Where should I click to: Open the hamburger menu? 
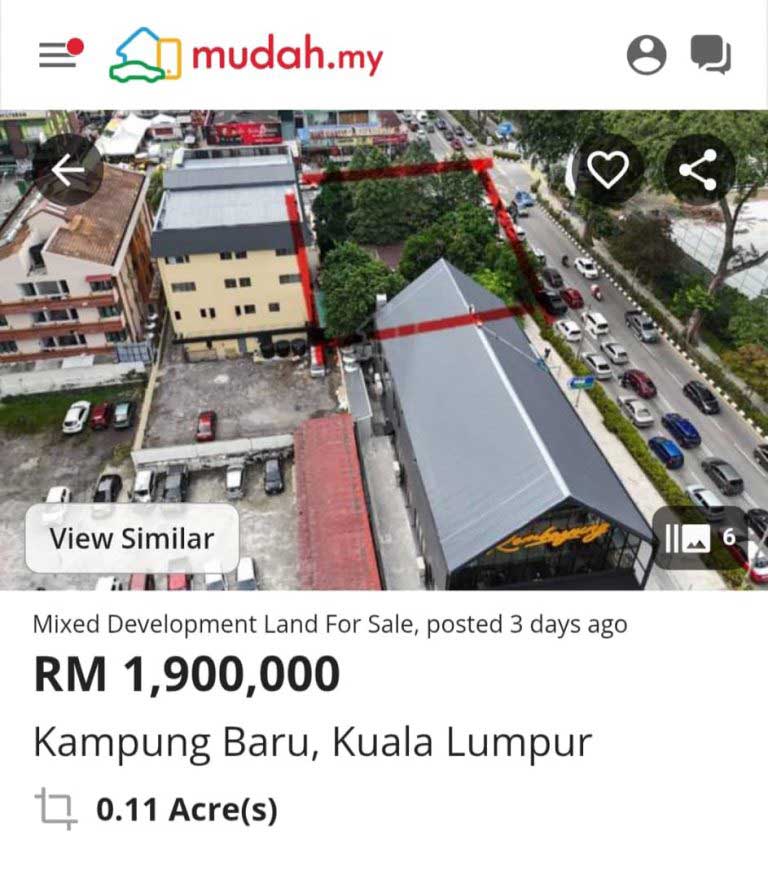[x=59, y=55]
